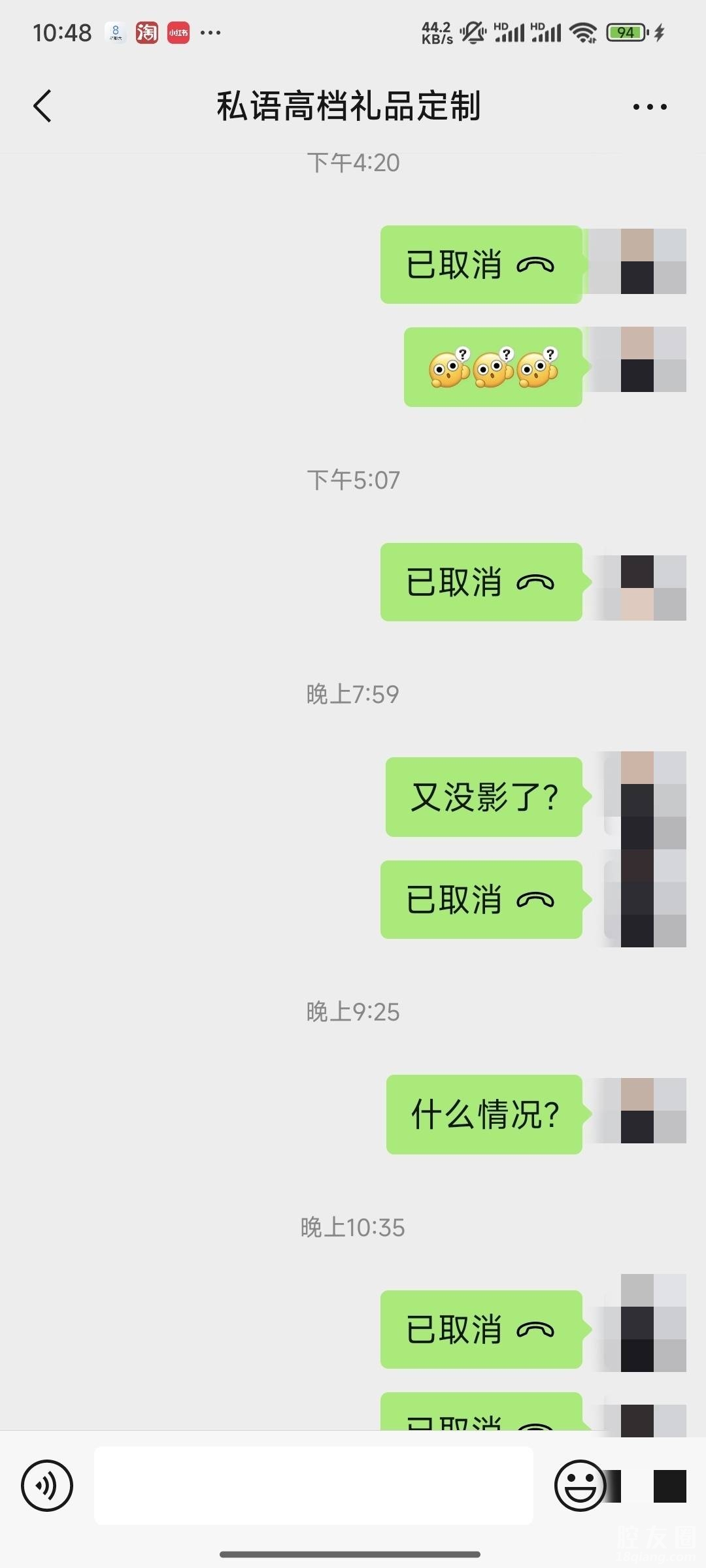Redial the cancelled call below 又没影了？
The width and height of the screenshot is (706, 1568).
click(481, 900)
